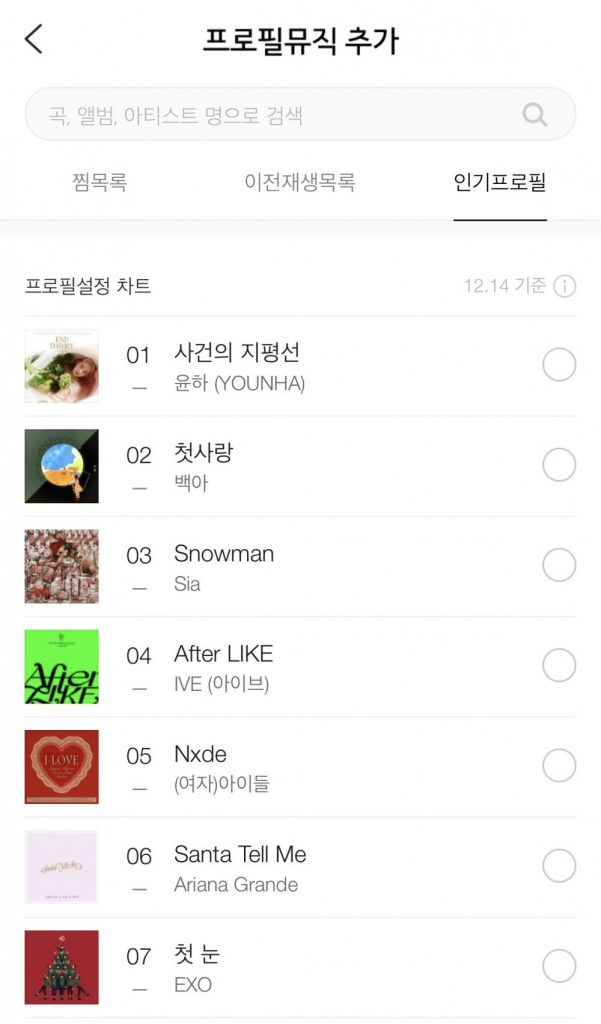Viewport: 601px width, 1024px height.
Task: Select Nxde by (여자)아이들
Action: 559,766
